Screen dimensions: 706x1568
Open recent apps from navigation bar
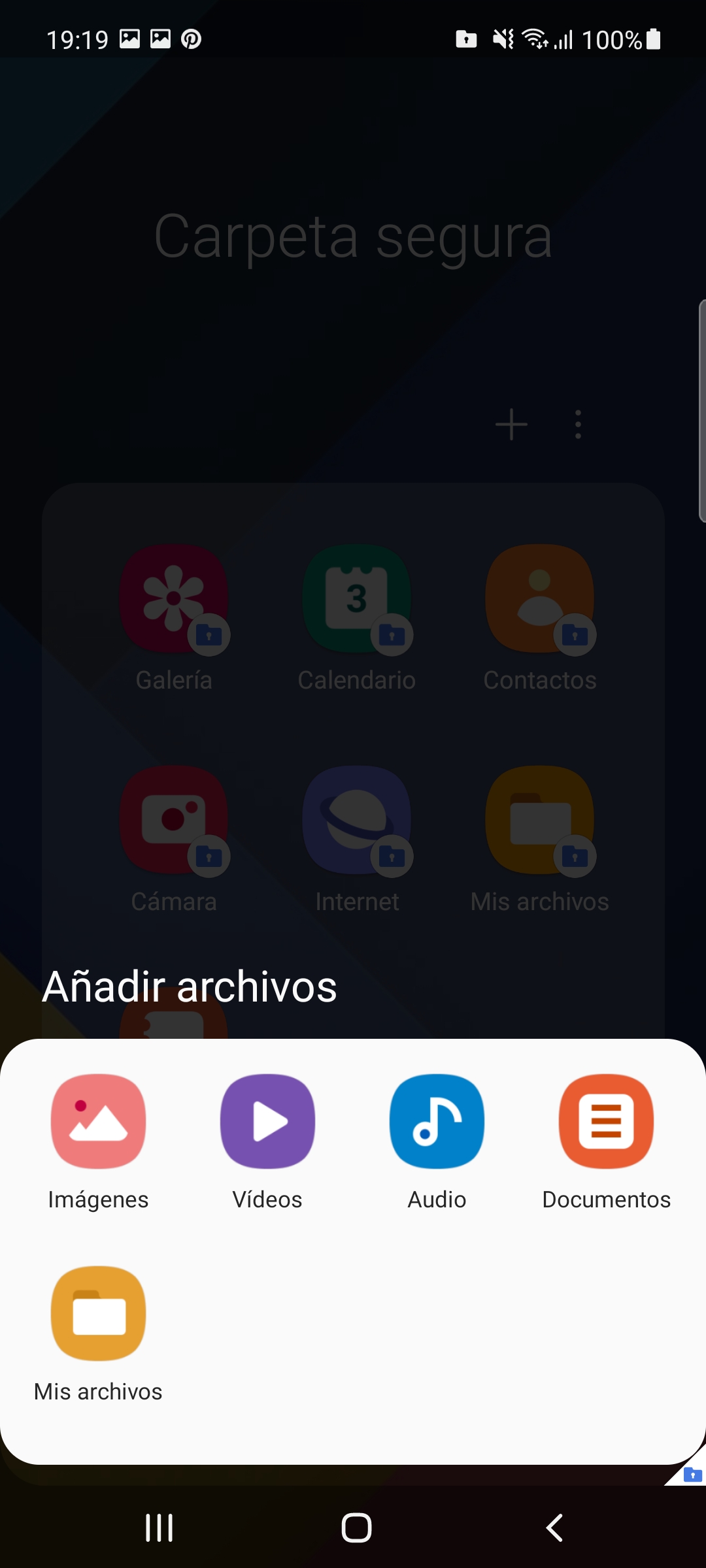point(159,1527)
